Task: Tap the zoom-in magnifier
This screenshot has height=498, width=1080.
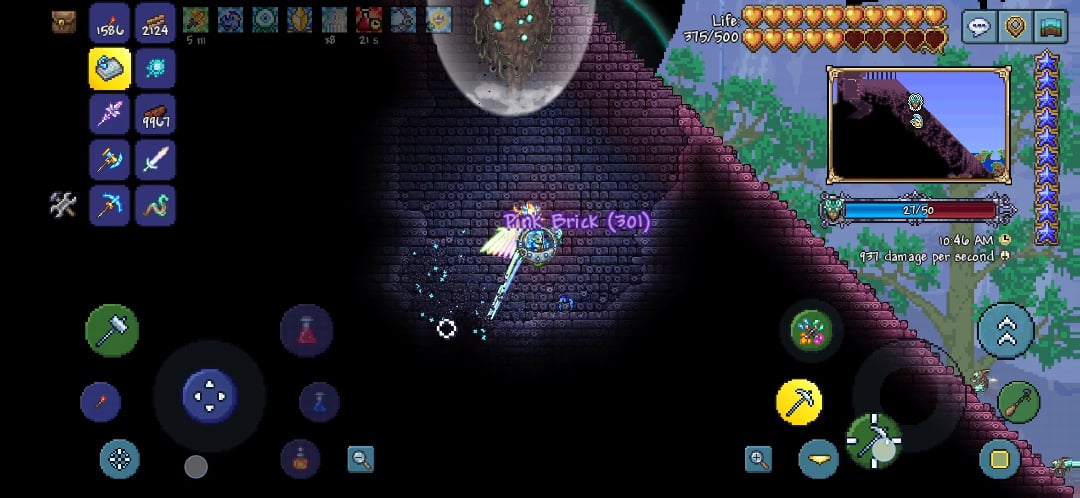Action: tap(759, 459)
